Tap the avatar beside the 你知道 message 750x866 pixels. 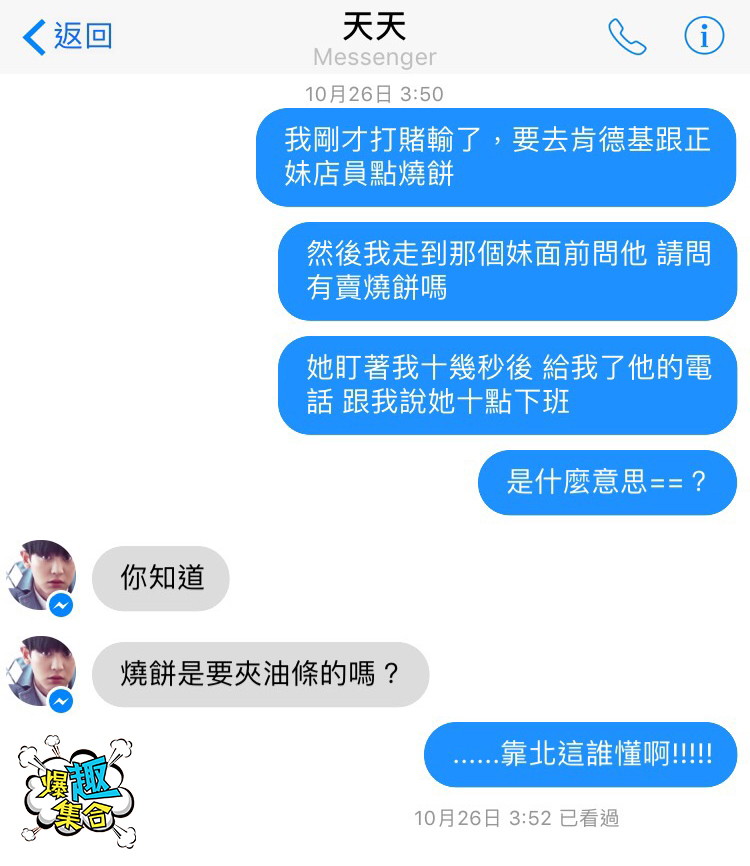[x=41, y=576]
